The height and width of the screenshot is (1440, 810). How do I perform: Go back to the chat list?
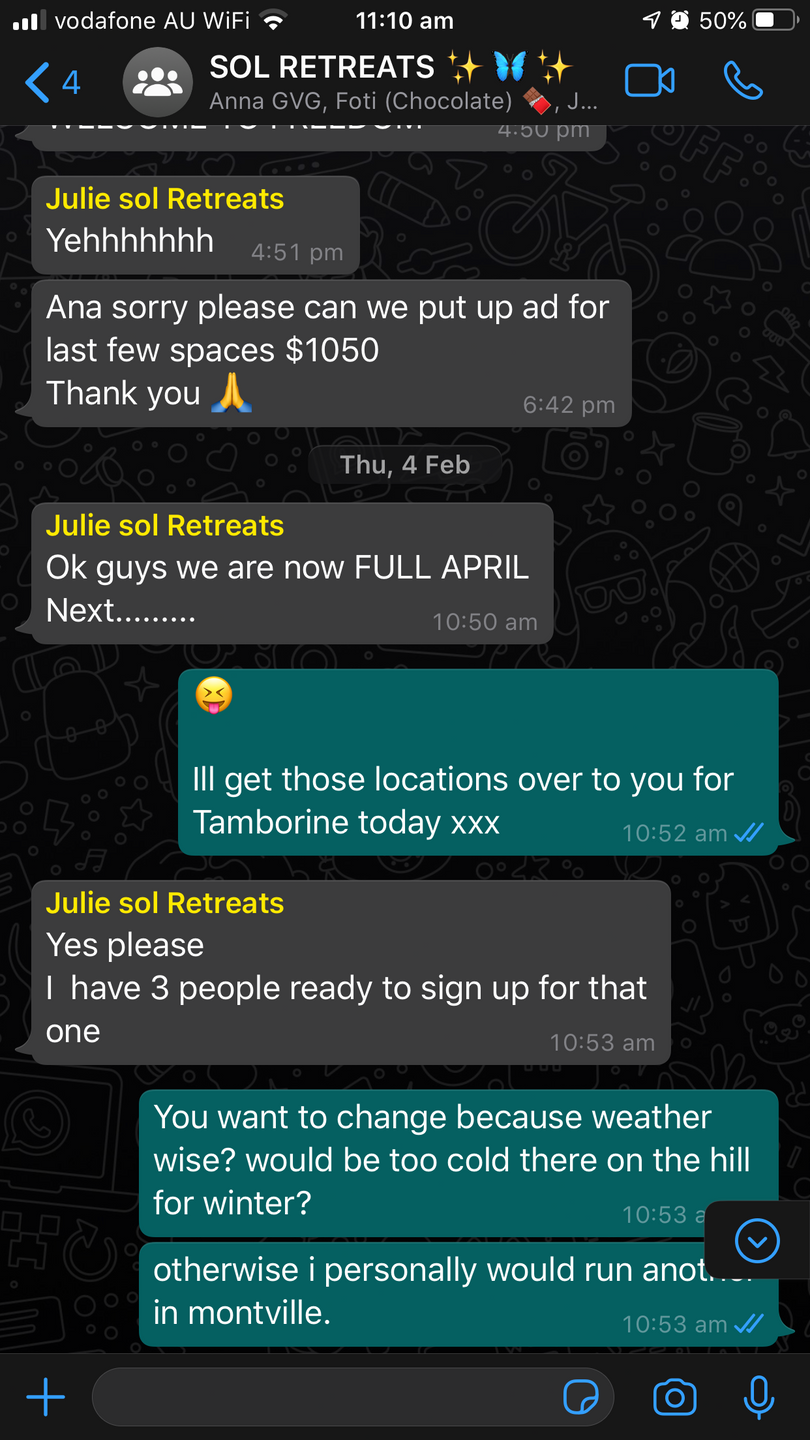point(50,82)
